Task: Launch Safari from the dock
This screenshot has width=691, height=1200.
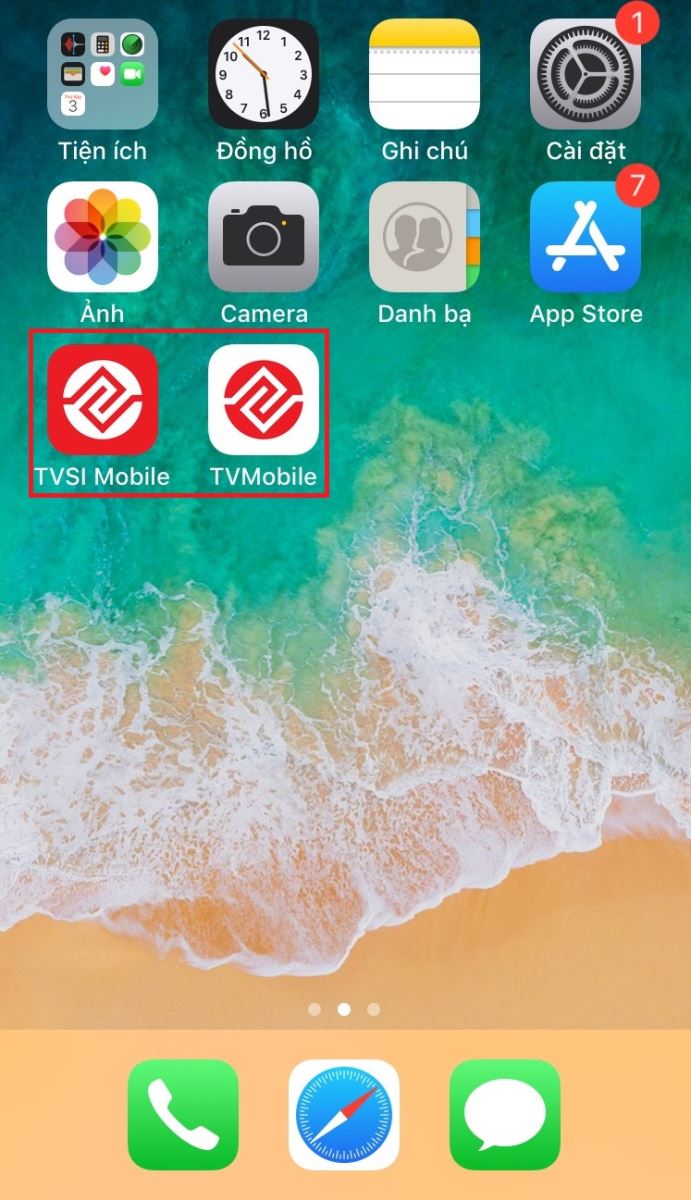Action: tap(344, 1114)
